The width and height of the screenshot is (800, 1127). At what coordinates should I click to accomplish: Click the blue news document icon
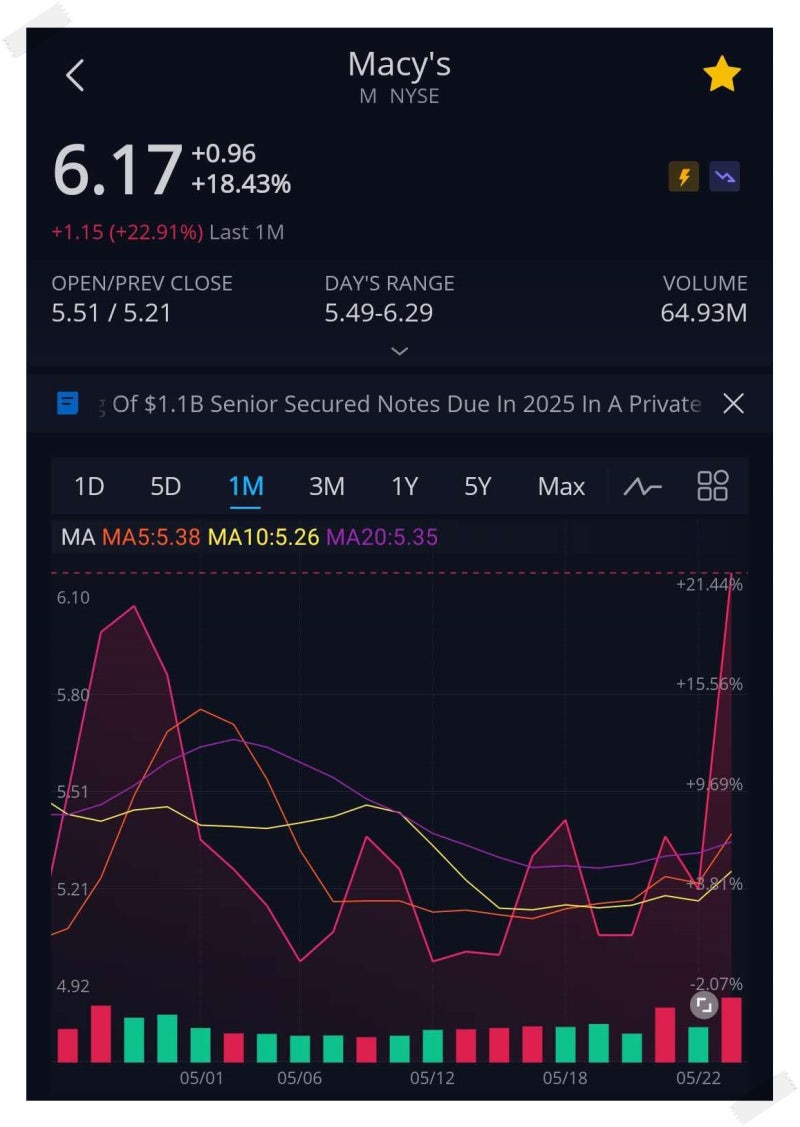click(66, 403)
